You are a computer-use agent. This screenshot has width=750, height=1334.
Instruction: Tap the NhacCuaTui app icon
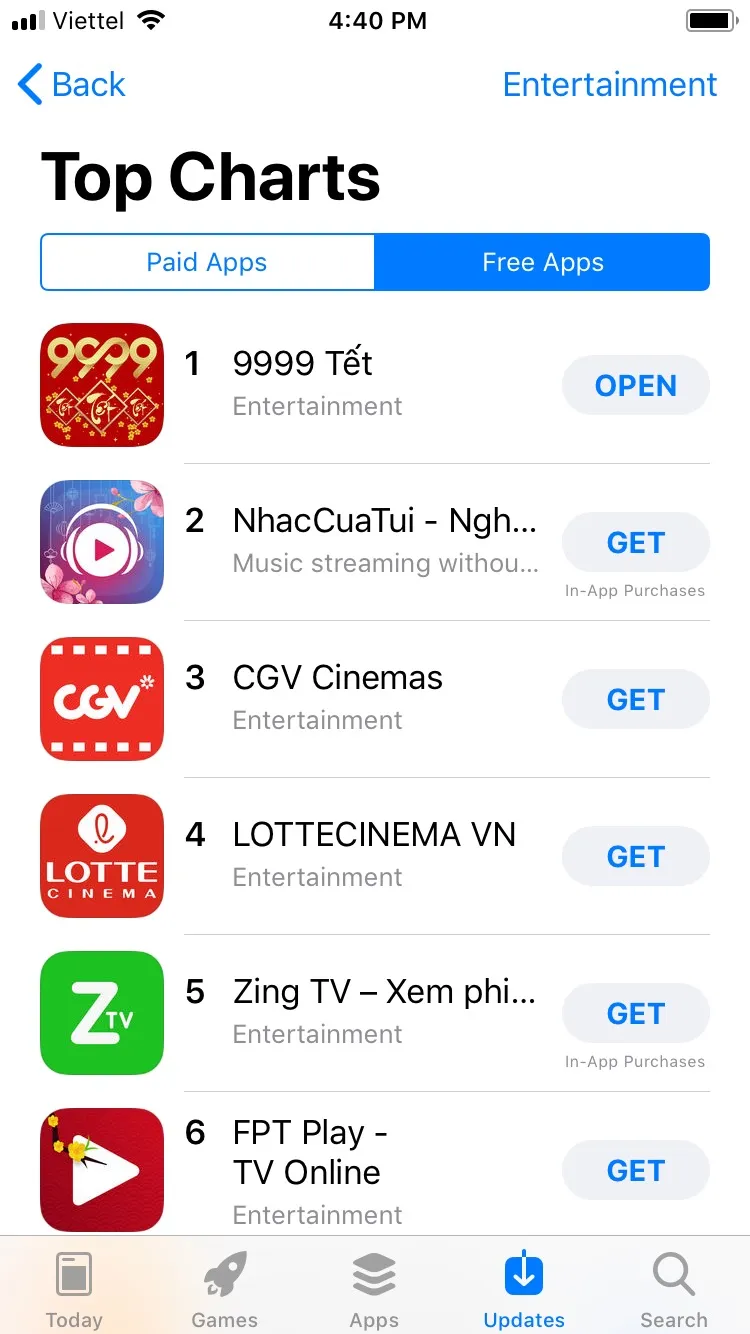coord(101,541)
